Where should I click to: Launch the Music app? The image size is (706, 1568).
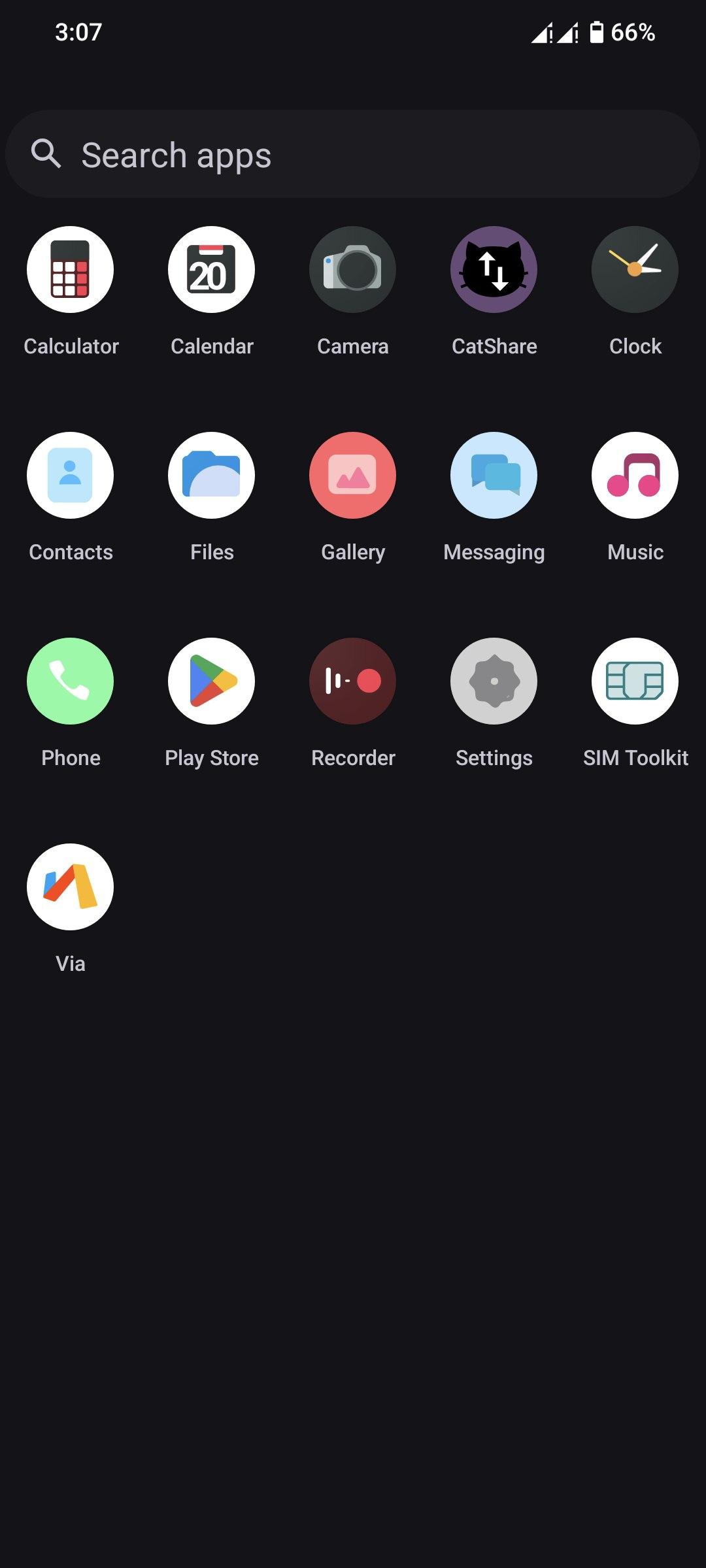point(635,476)
